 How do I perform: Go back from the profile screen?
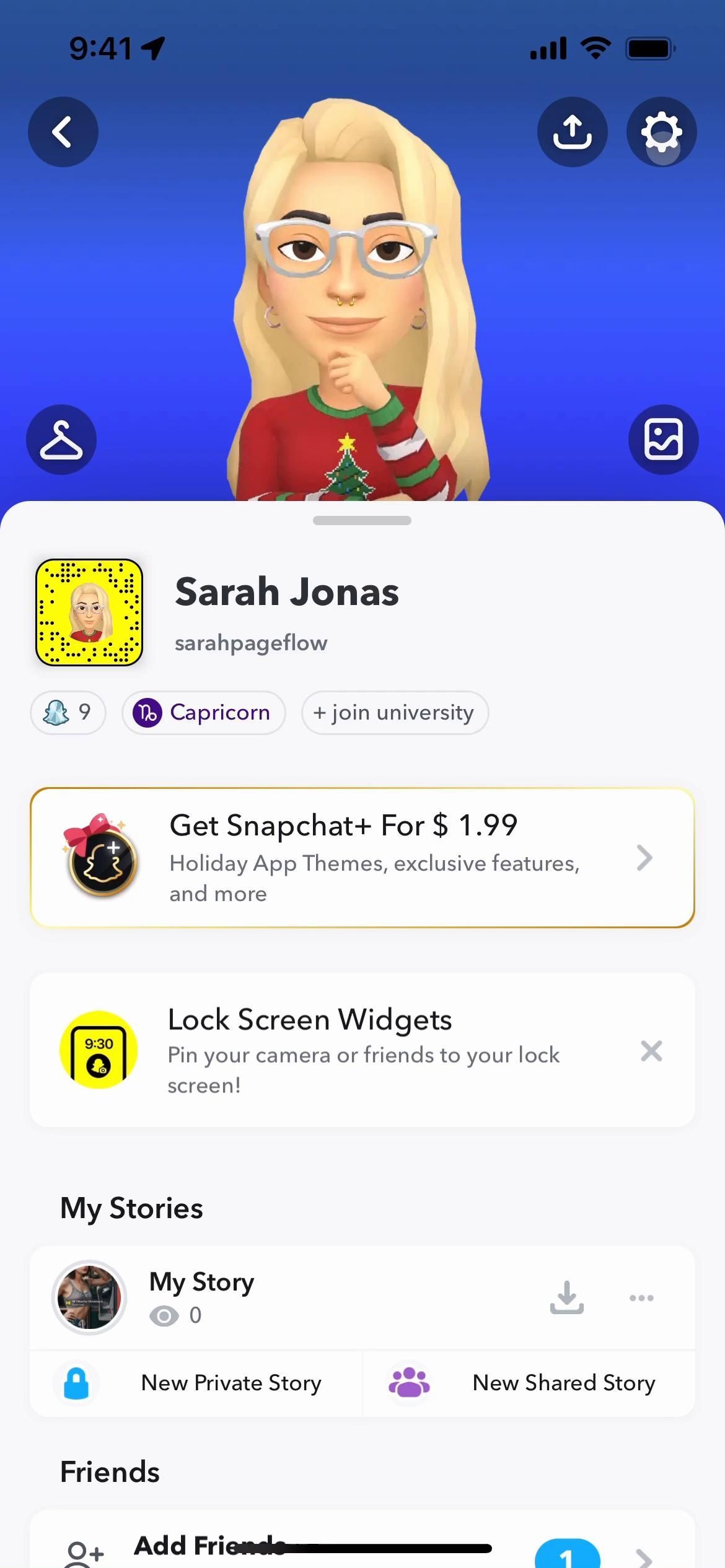[x=63, y=132]
